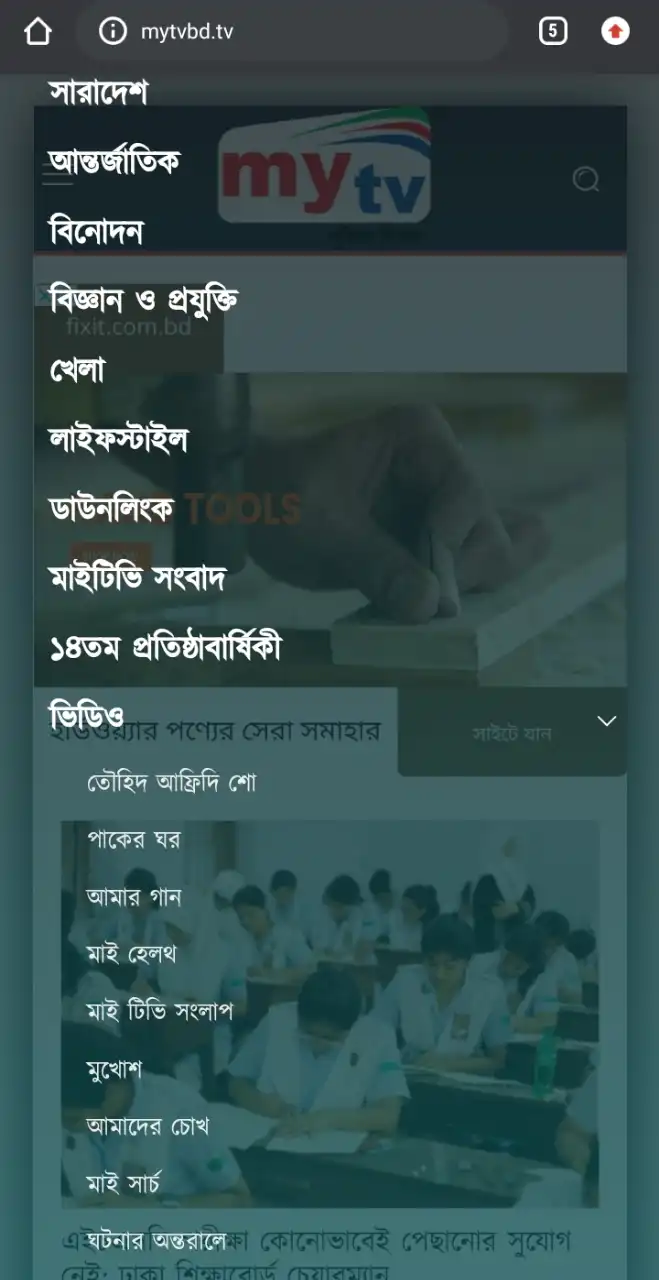This screenshot has width=659, height=1280.
Task: Select the খেলা menu item
Action: coord(77,371)
